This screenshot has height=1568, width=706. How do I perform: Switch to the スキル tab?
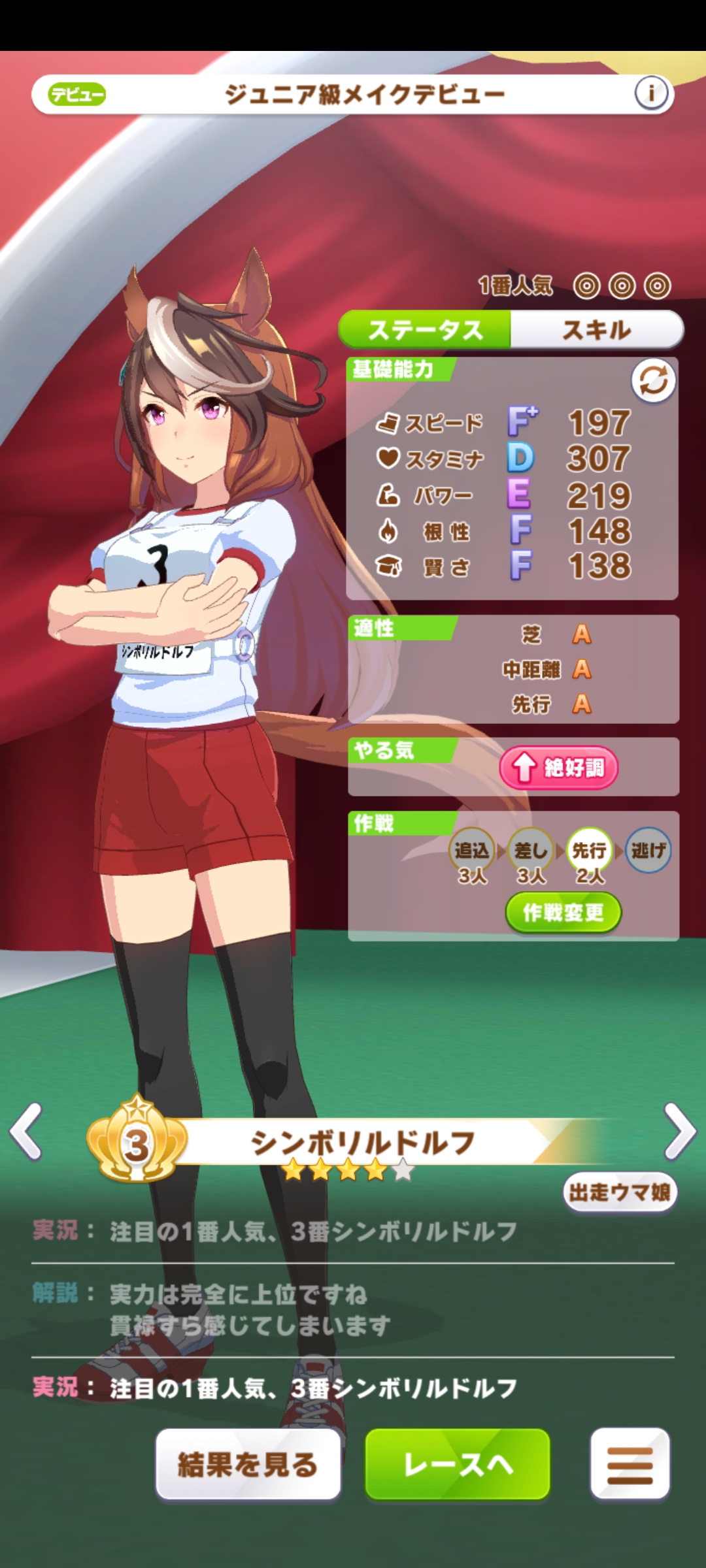(596, 330)
